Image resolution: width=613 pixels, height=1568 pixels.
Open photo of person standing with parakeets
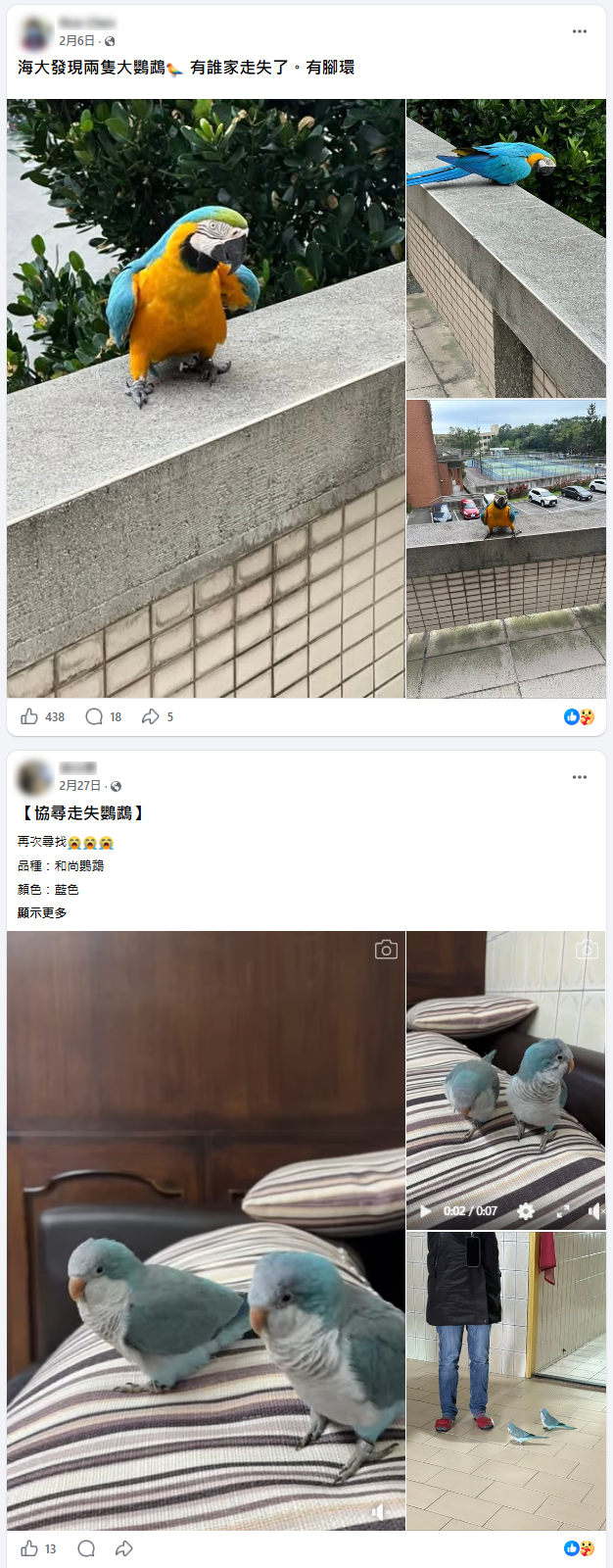click(506, 1381)
